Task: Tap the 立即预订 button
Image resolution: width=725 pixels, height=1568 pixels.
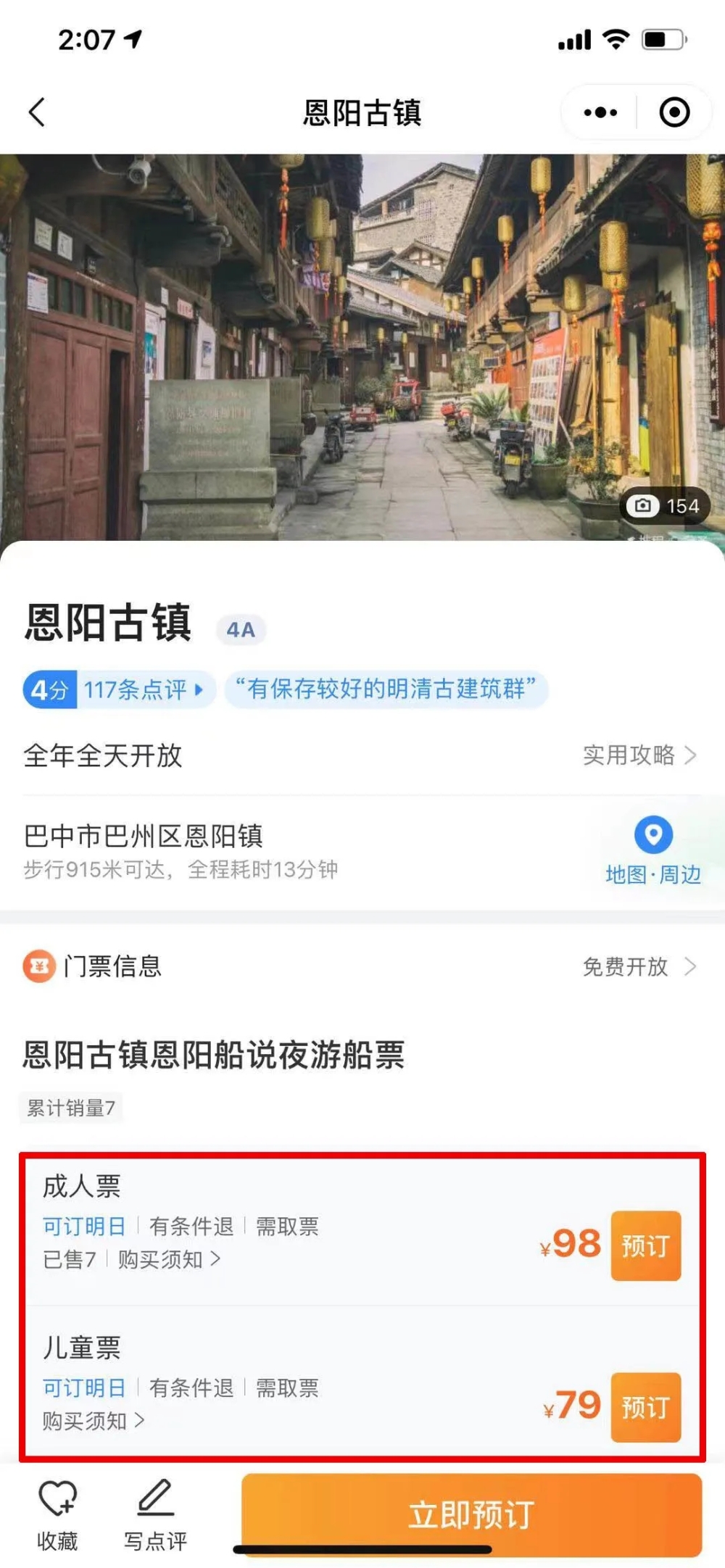Action: pyautogui.click(x=471, y=1514)
